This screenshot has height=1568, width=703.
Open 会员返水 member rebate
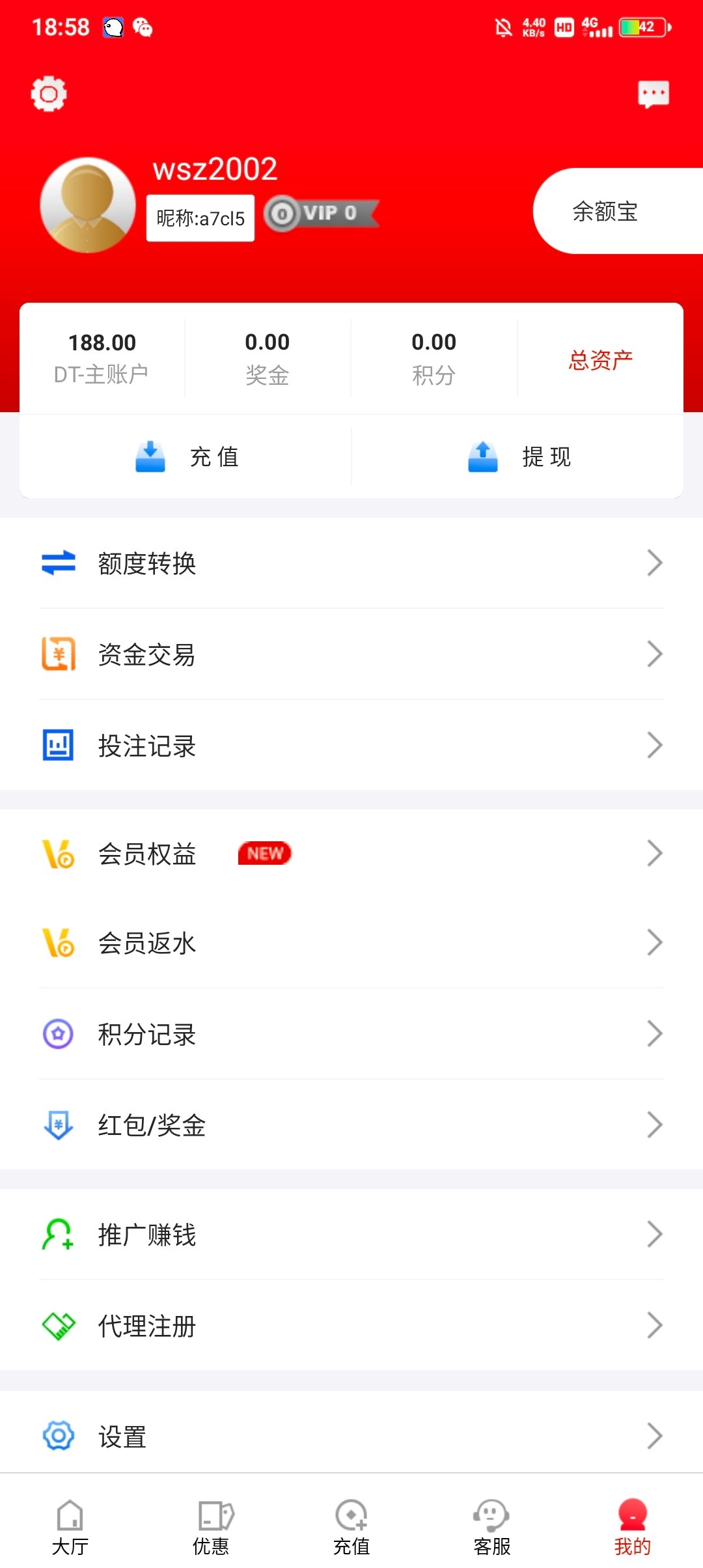pos(351,943)
